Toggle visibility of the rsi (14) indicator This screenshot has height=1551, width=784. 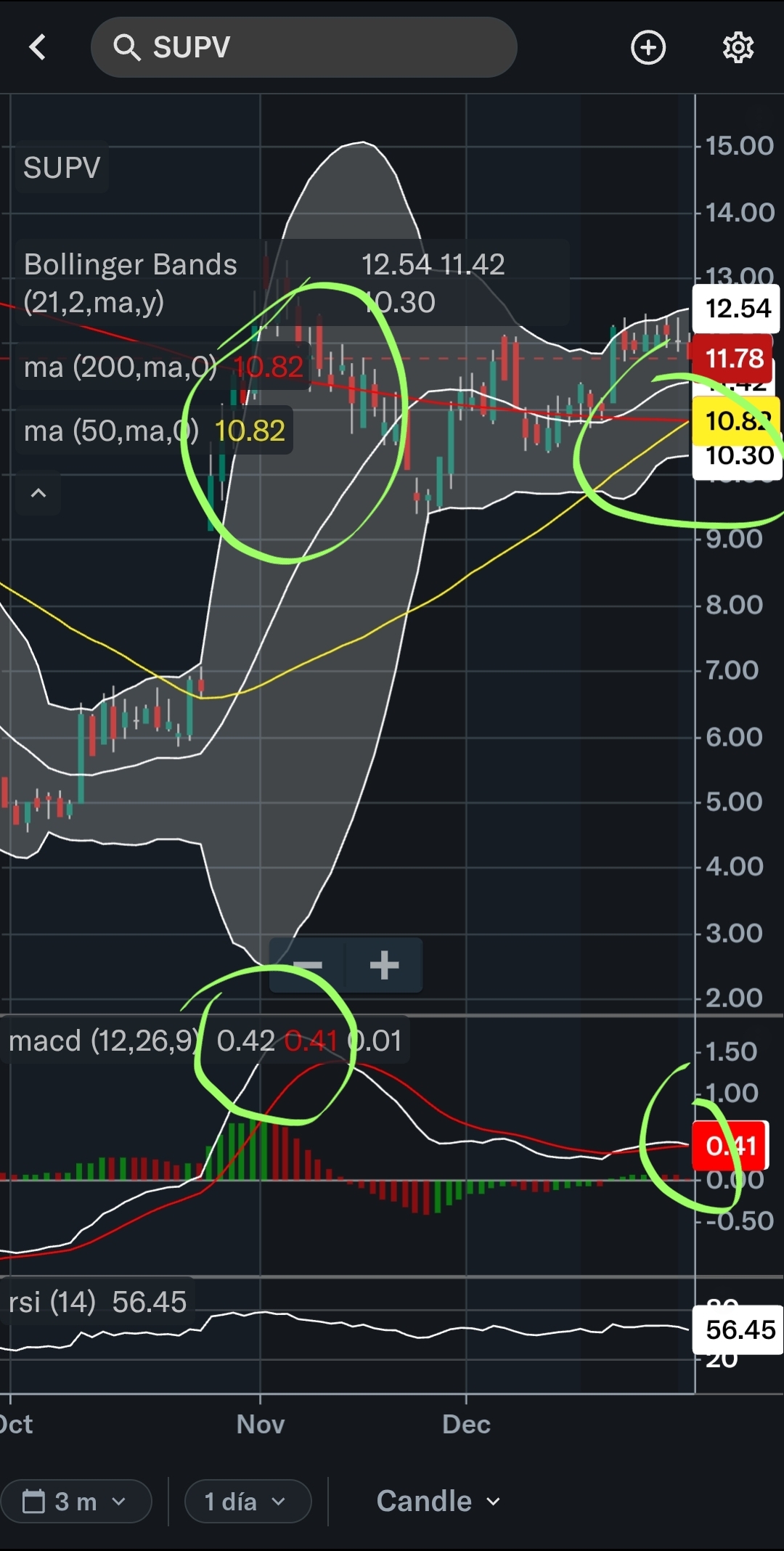coord(94,1302)
